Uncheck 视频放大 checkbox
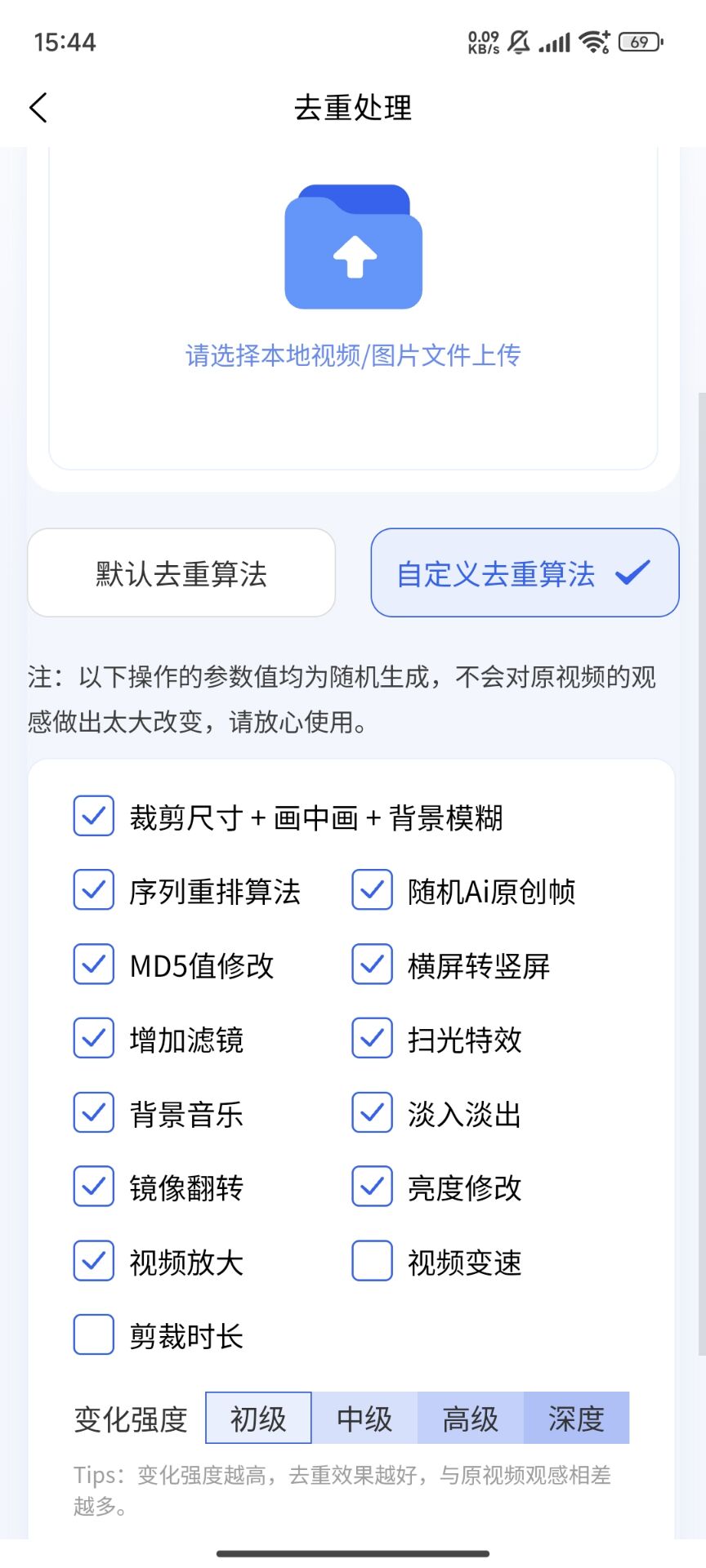The width and height of the screenshot is (706, 1568). 94,1261
